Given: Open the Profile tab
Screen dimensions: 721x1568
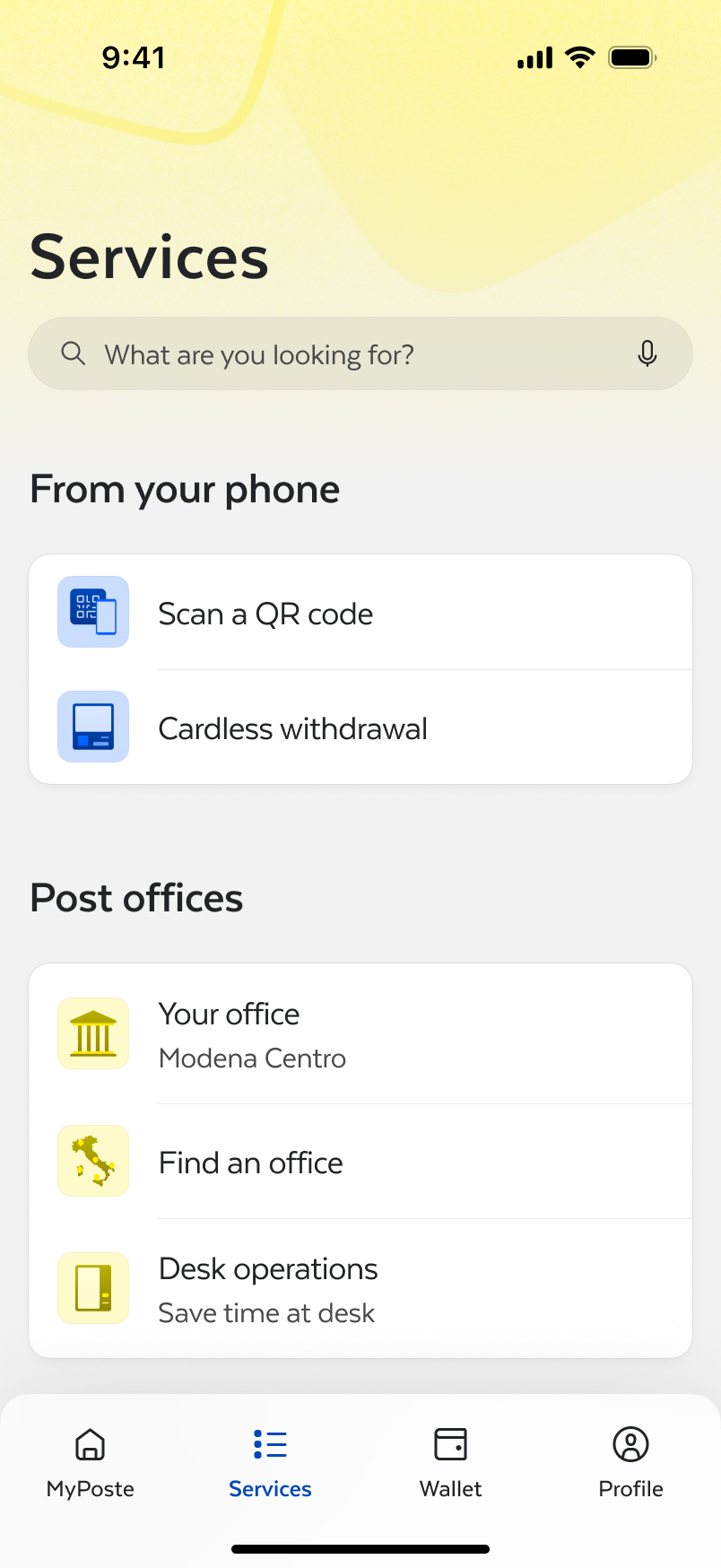Looking at the screenshot, I should coord(630,1463).
